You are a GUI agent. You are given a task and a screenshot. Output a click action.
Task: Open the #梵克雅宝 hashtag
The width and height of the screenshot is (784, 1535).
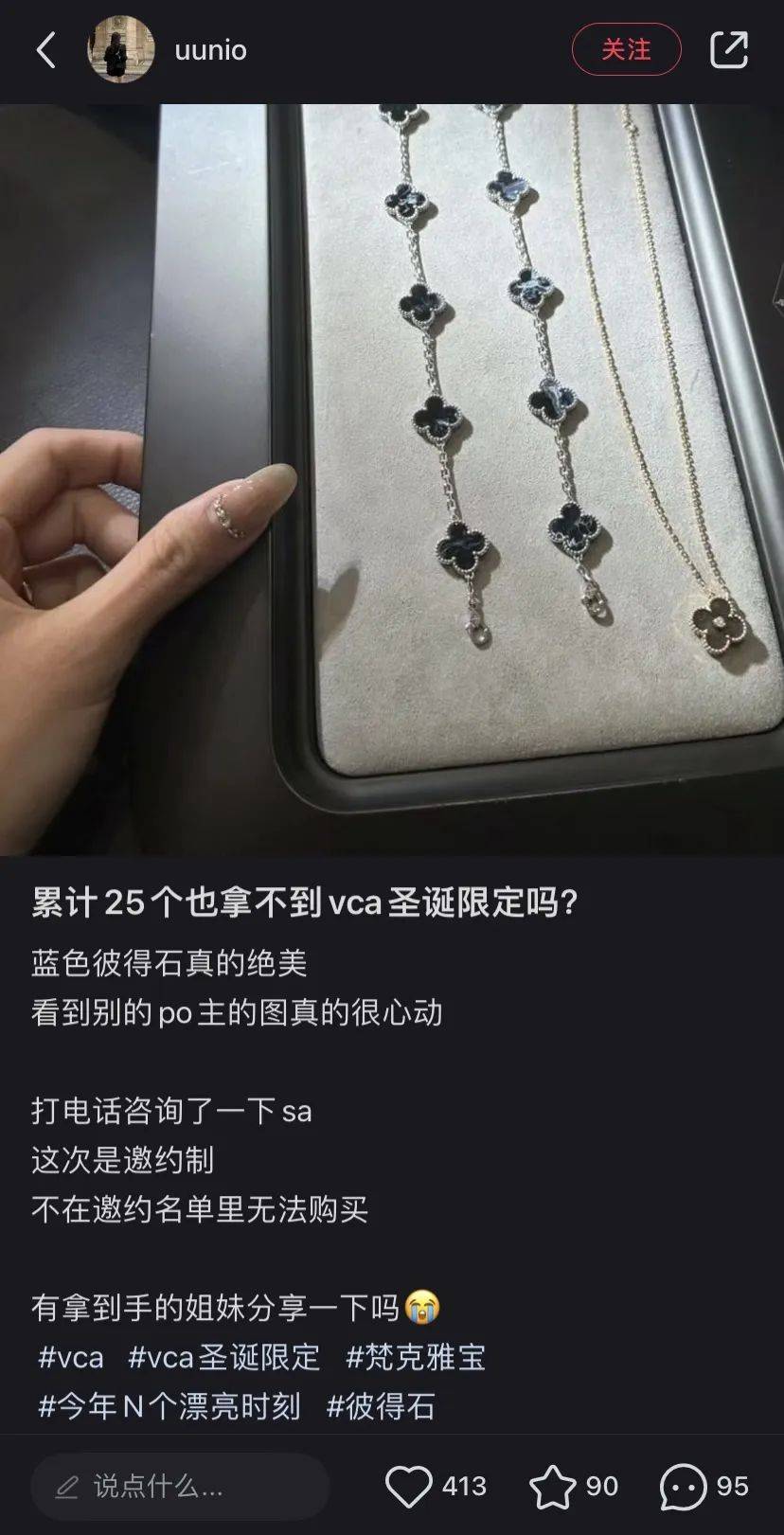pos(415,1357)
